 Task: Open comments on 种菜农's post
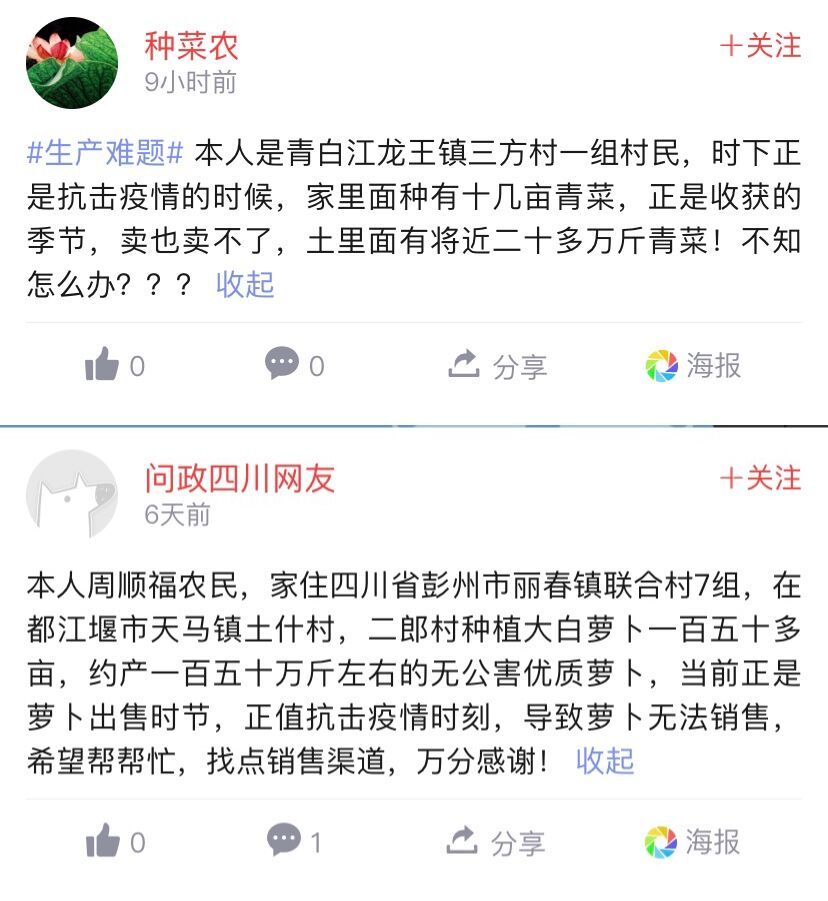click(294, 365)
